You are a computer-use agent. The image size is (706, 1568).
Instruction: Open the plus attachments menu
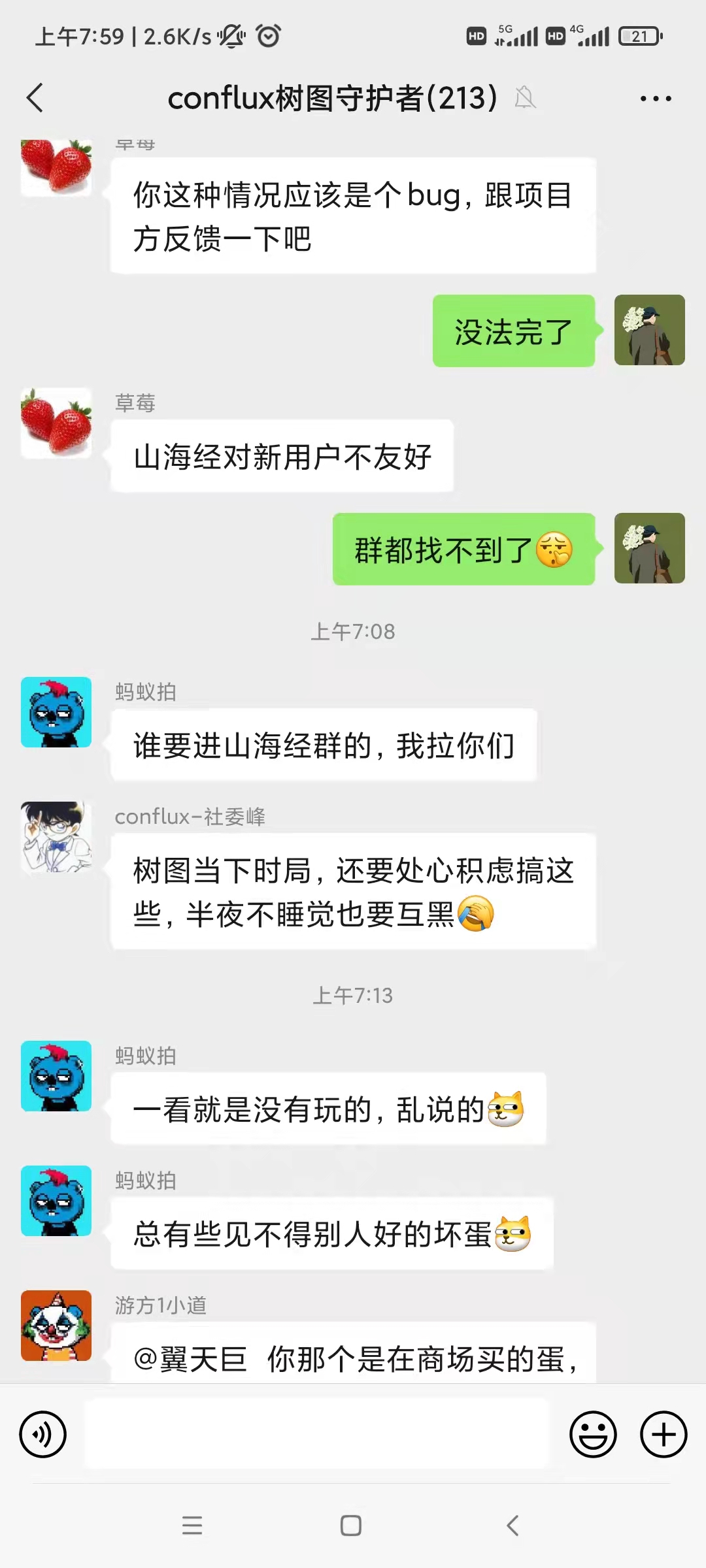pos(663,1435)
